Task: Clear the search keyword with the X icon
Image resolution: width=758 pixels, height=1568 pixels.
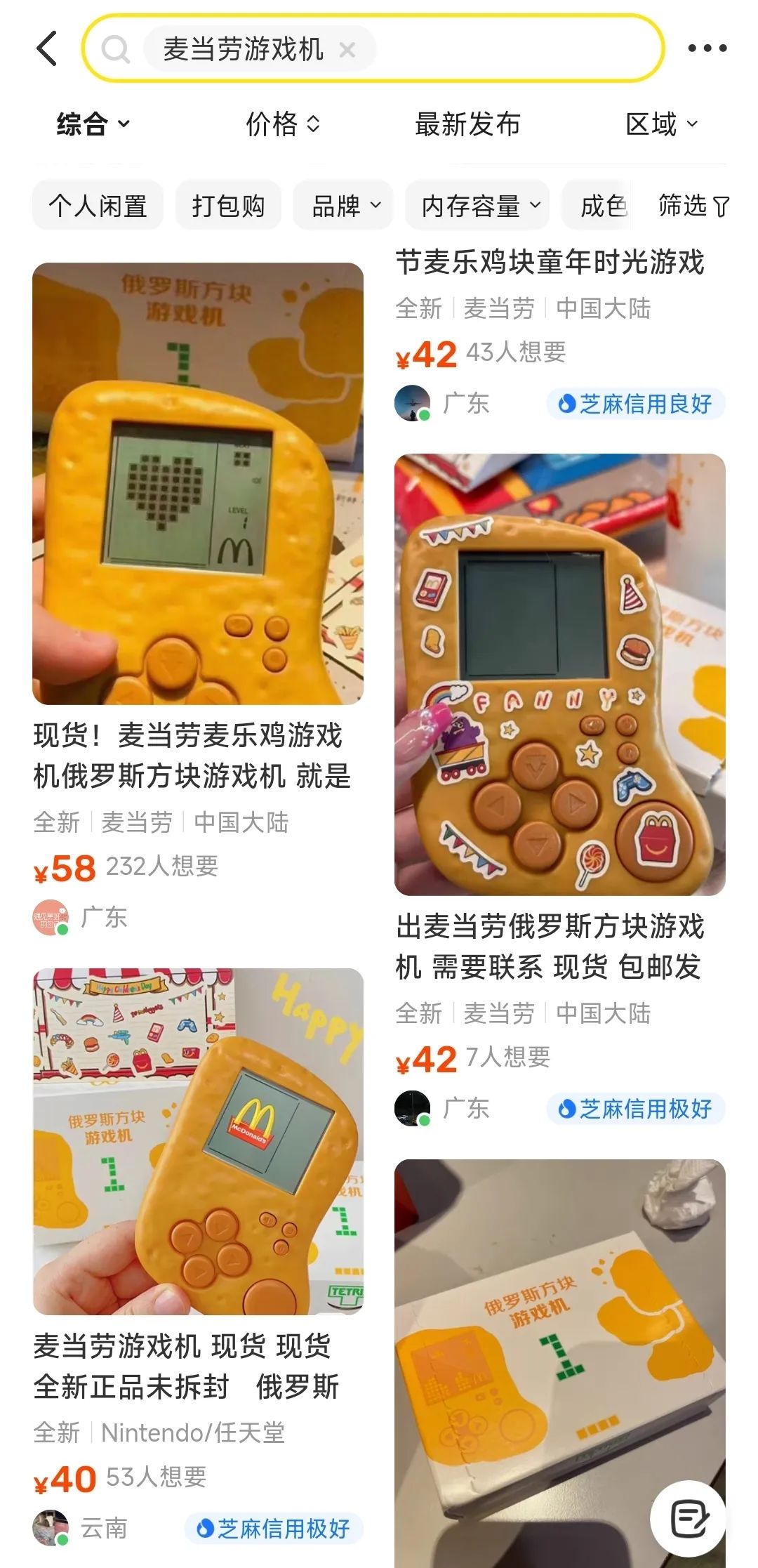Action: tap(347, 48)
